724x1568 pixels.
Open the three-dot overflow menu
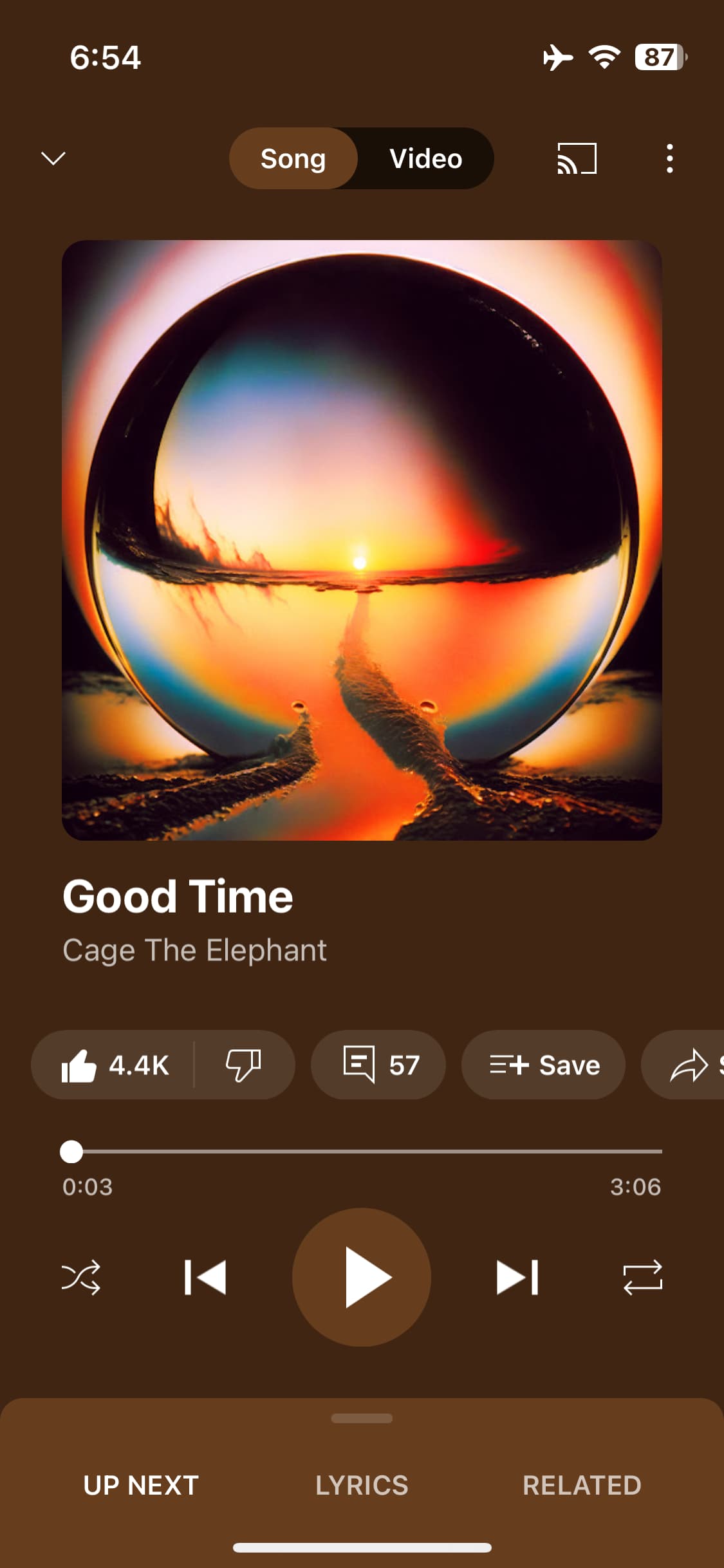[669, 158]
